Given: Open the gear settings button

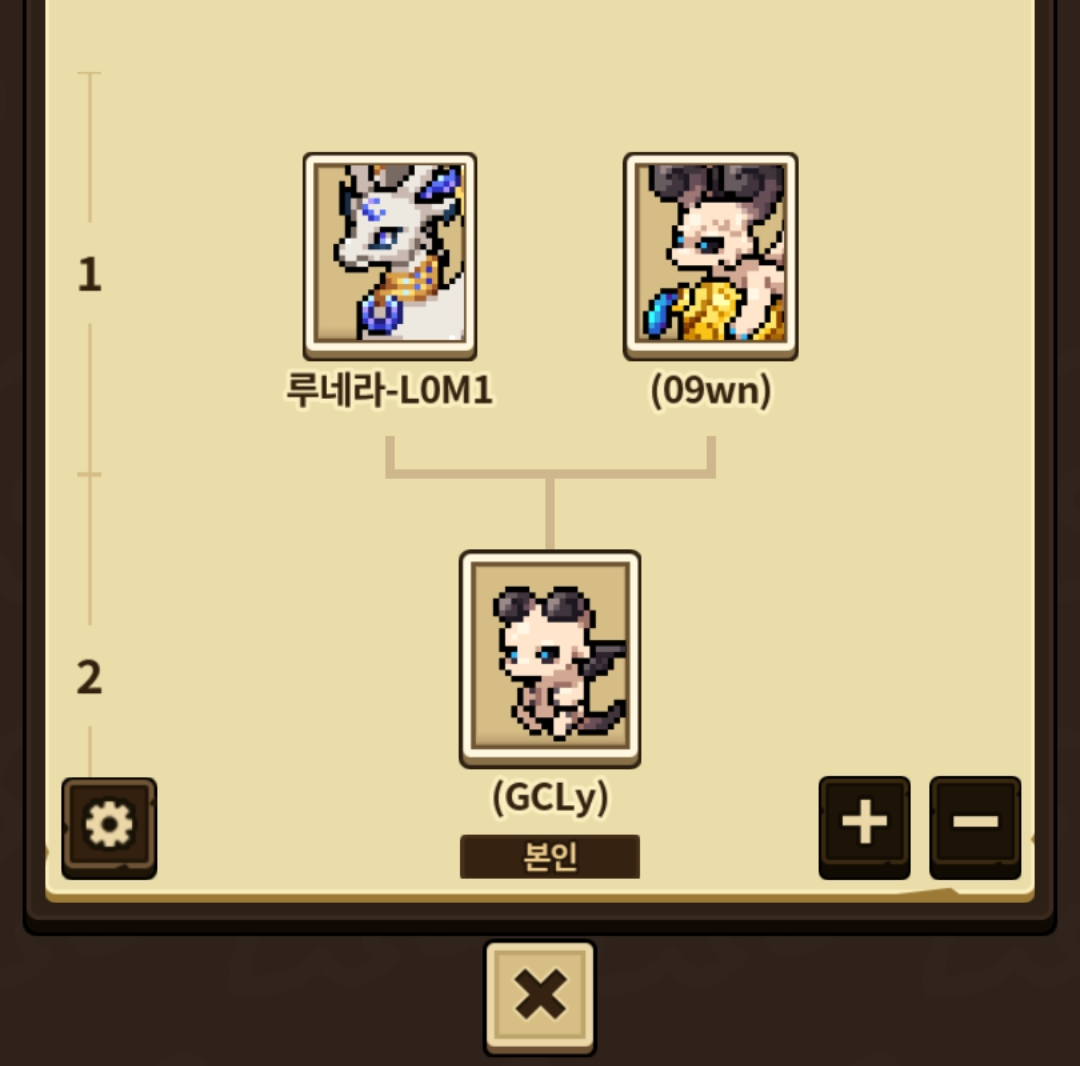Looking at the screenshot, I should [x=109, y=828].
